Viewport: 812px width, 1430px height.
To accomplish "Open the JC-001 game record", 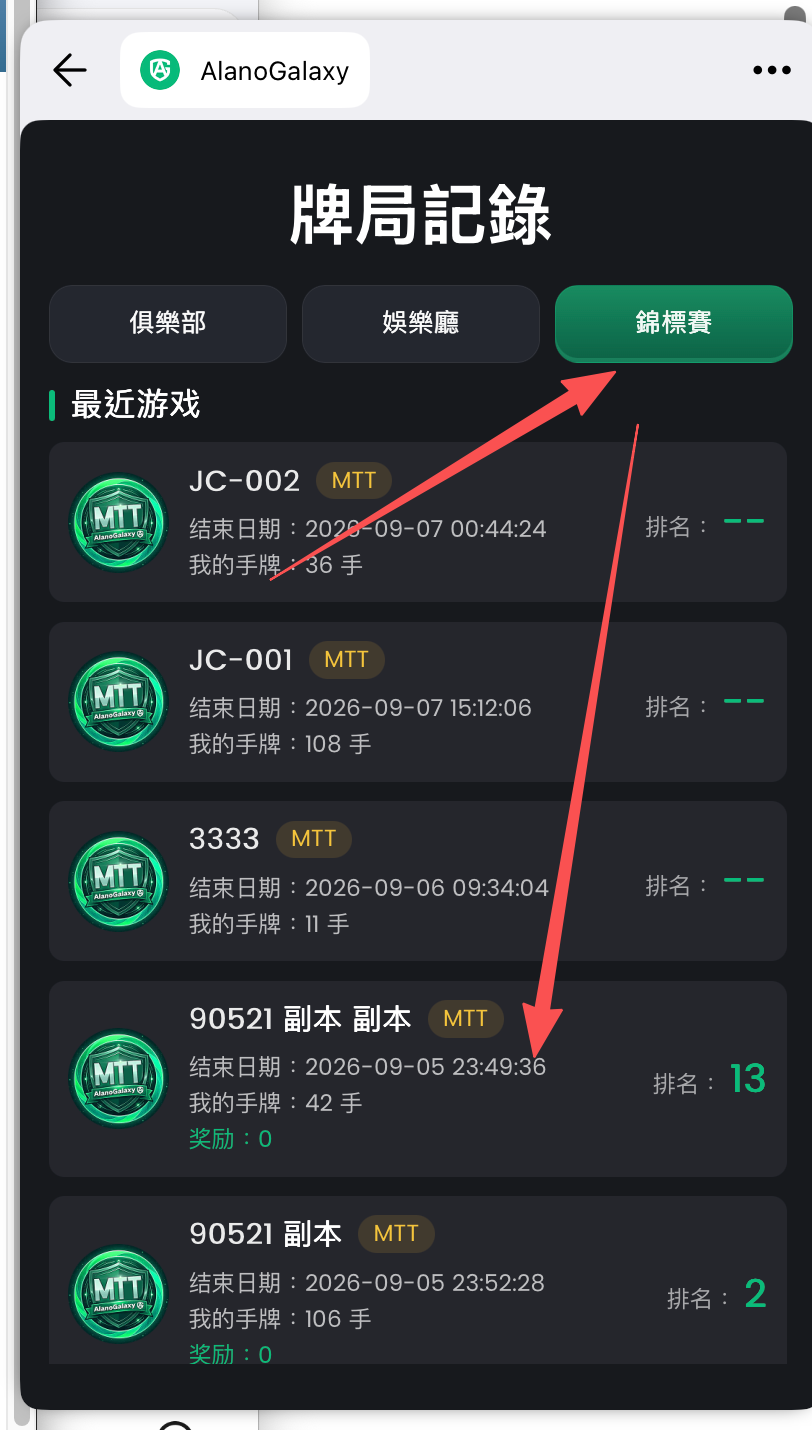I will (418, 701).
